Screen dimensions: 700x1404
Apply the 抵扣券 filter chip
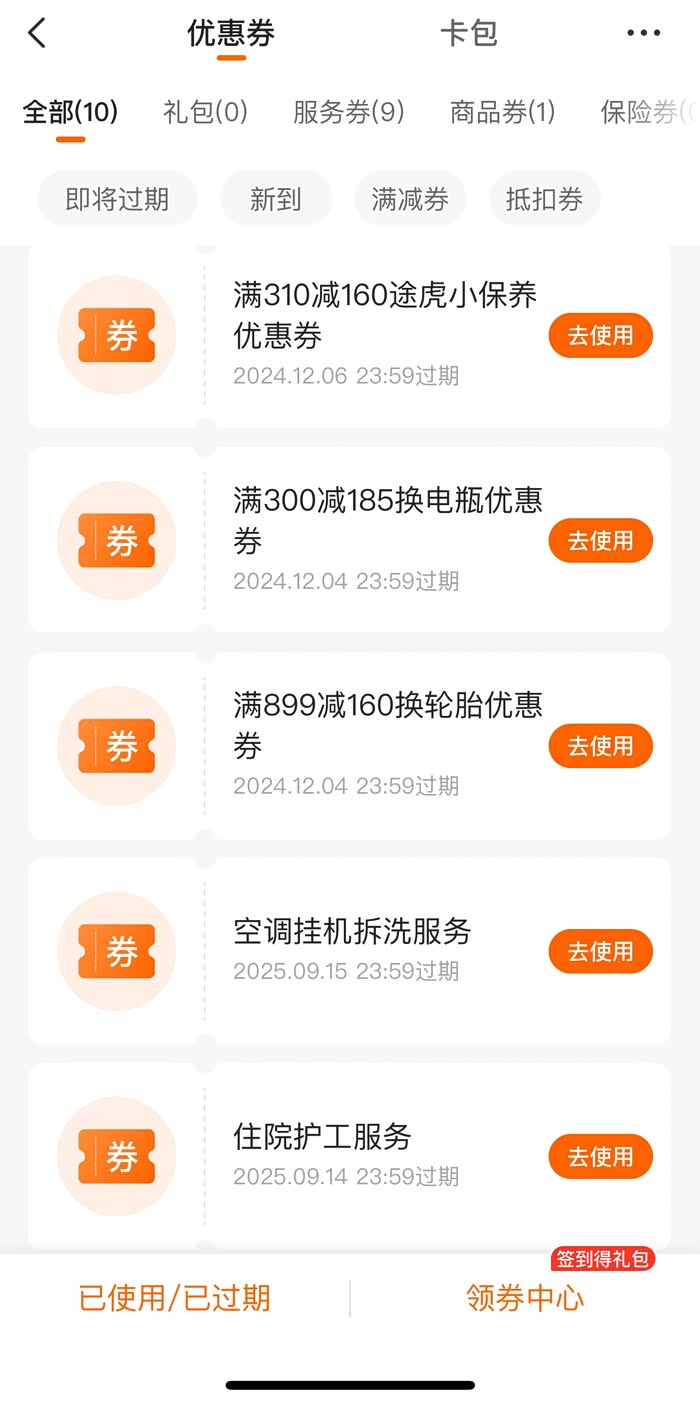[x=544, y=199]
